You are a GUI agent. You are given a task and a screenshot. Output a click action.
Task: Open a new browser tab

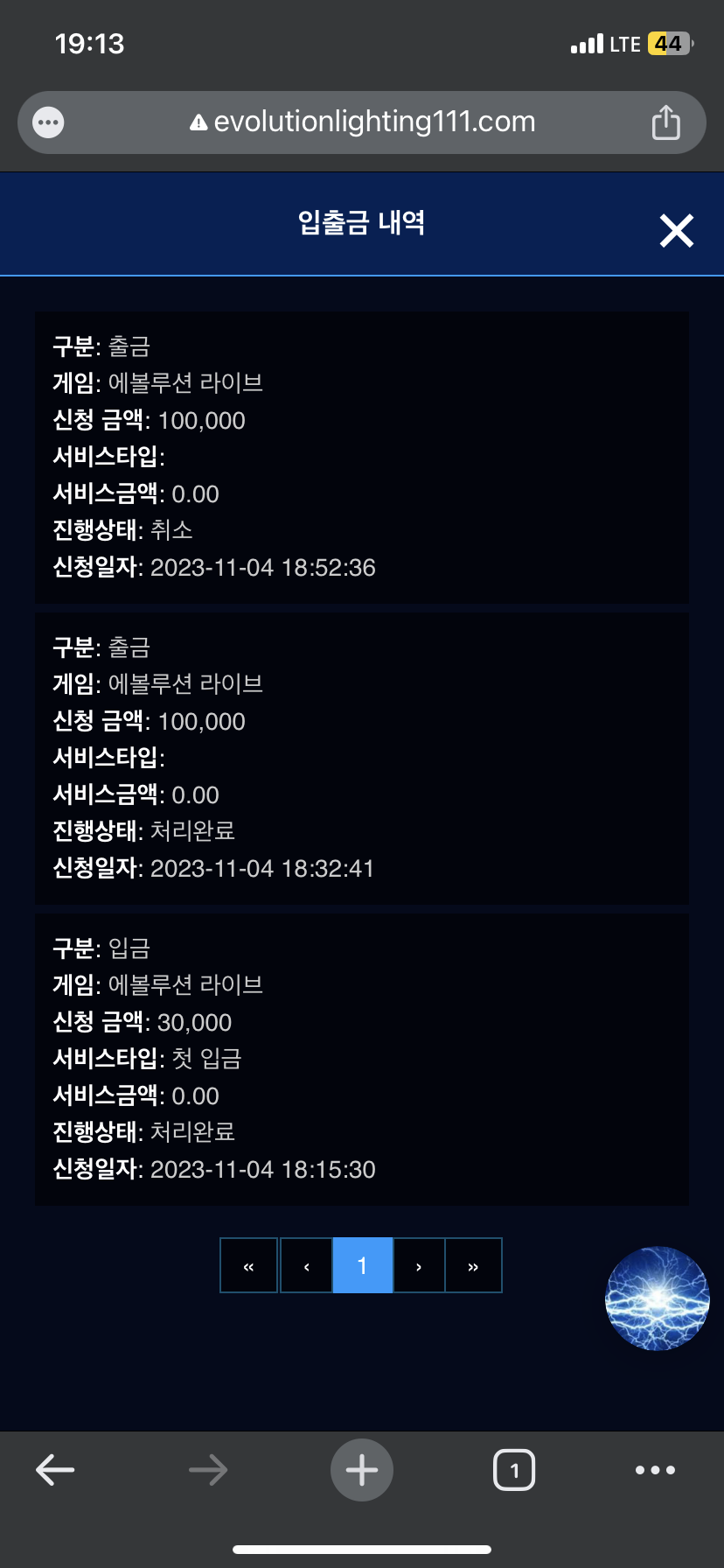[362, 1470]
